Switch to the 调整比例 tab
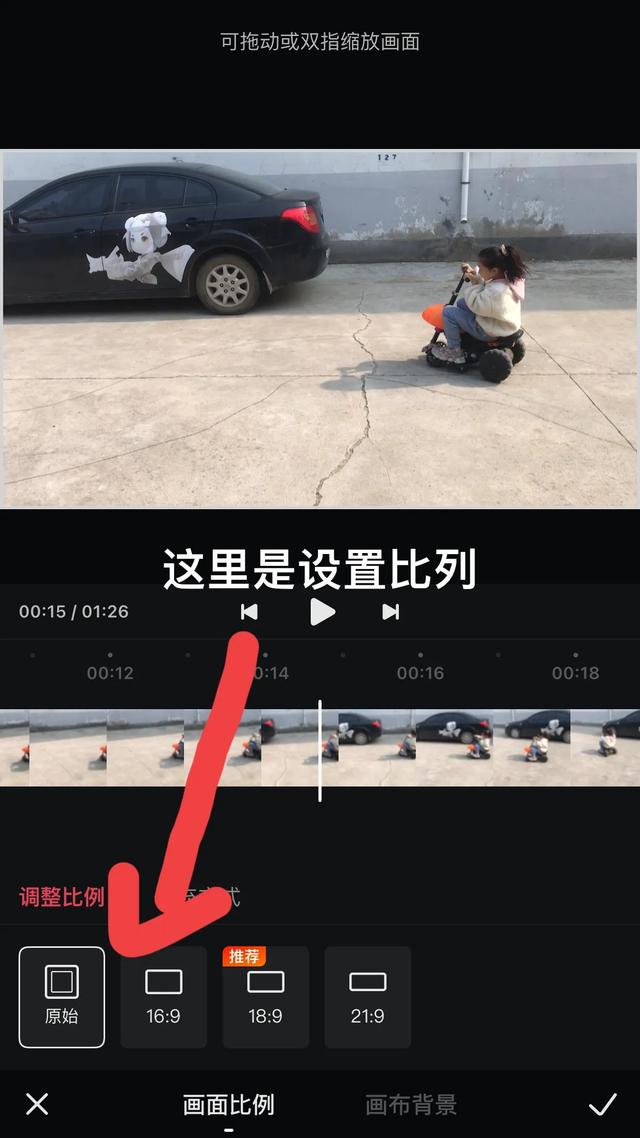Viewport: 640px width, 1138px height. point(61,896)
